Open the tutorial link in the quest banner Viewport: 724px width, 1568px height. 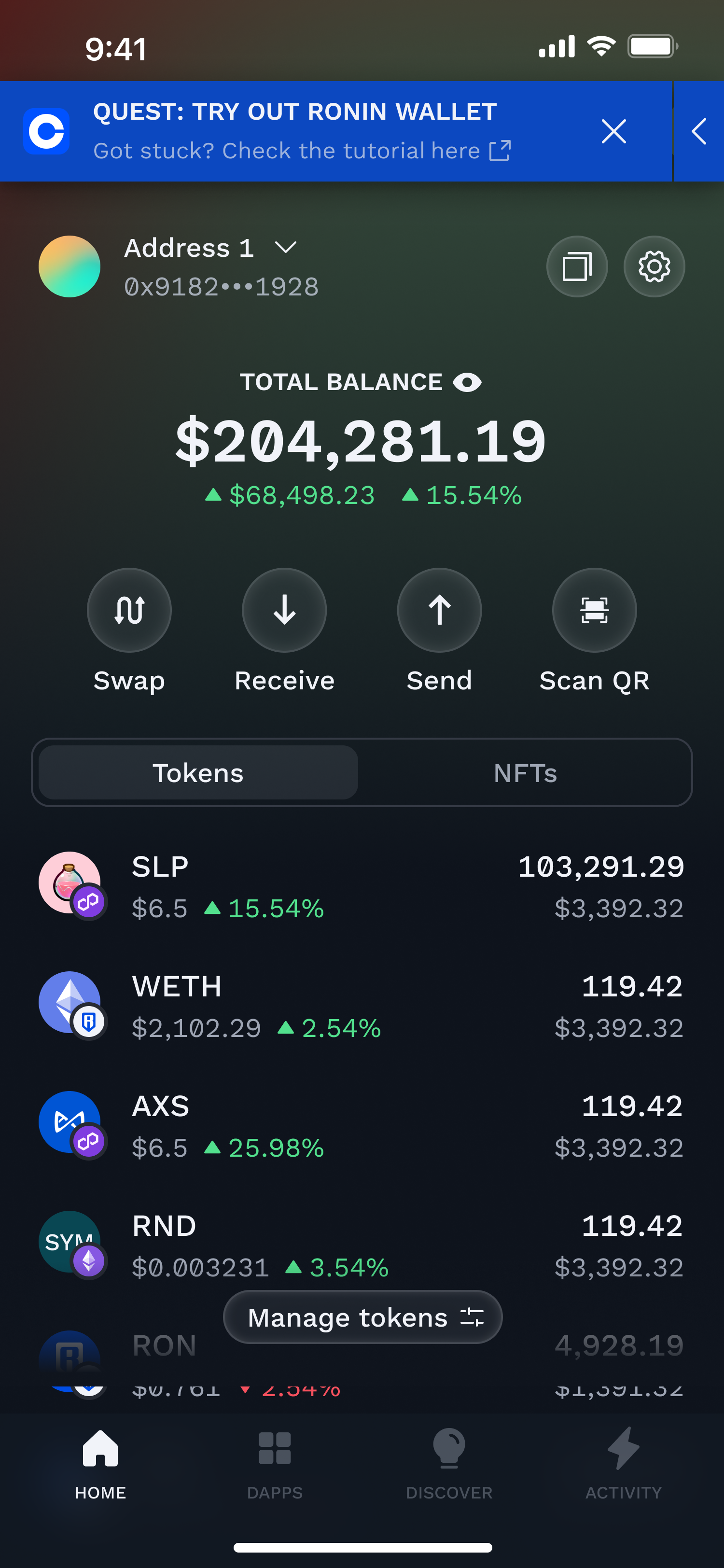click(x=301, y=151)
